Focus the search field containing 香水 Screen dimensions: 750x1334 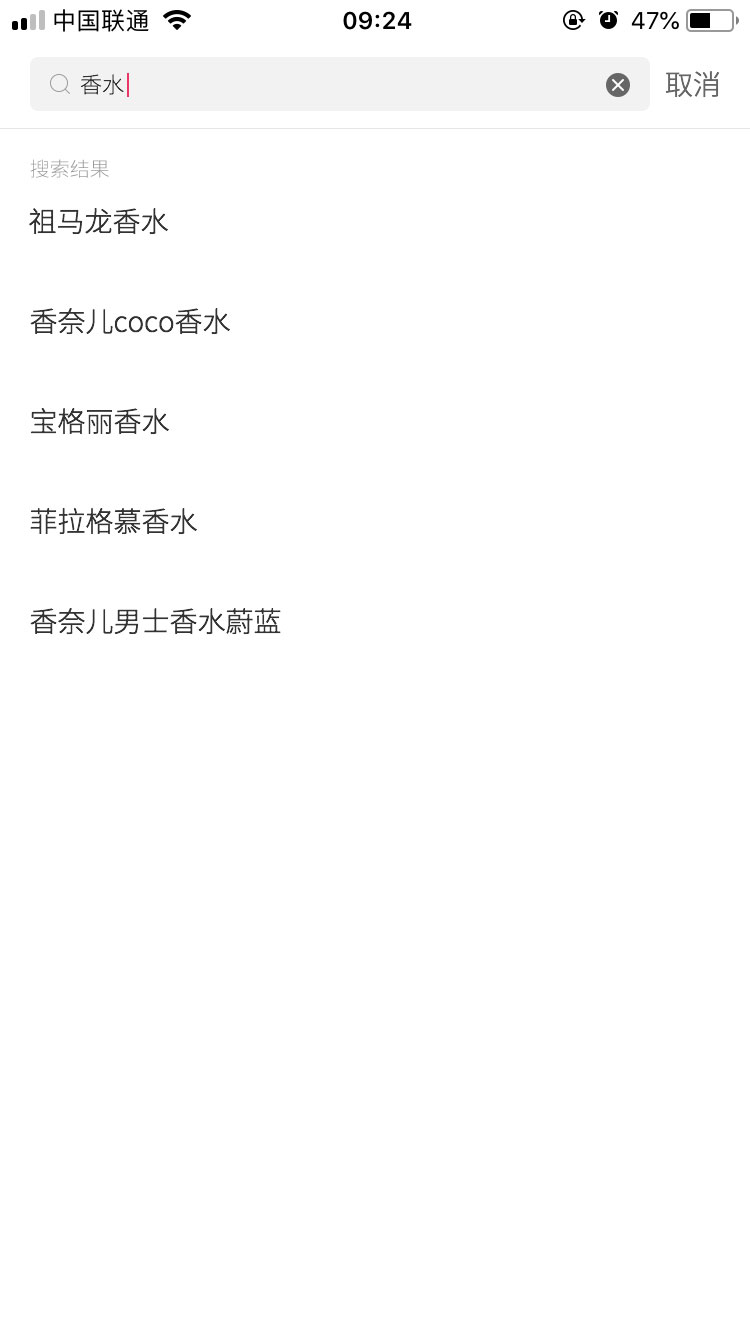coord(340,84)
